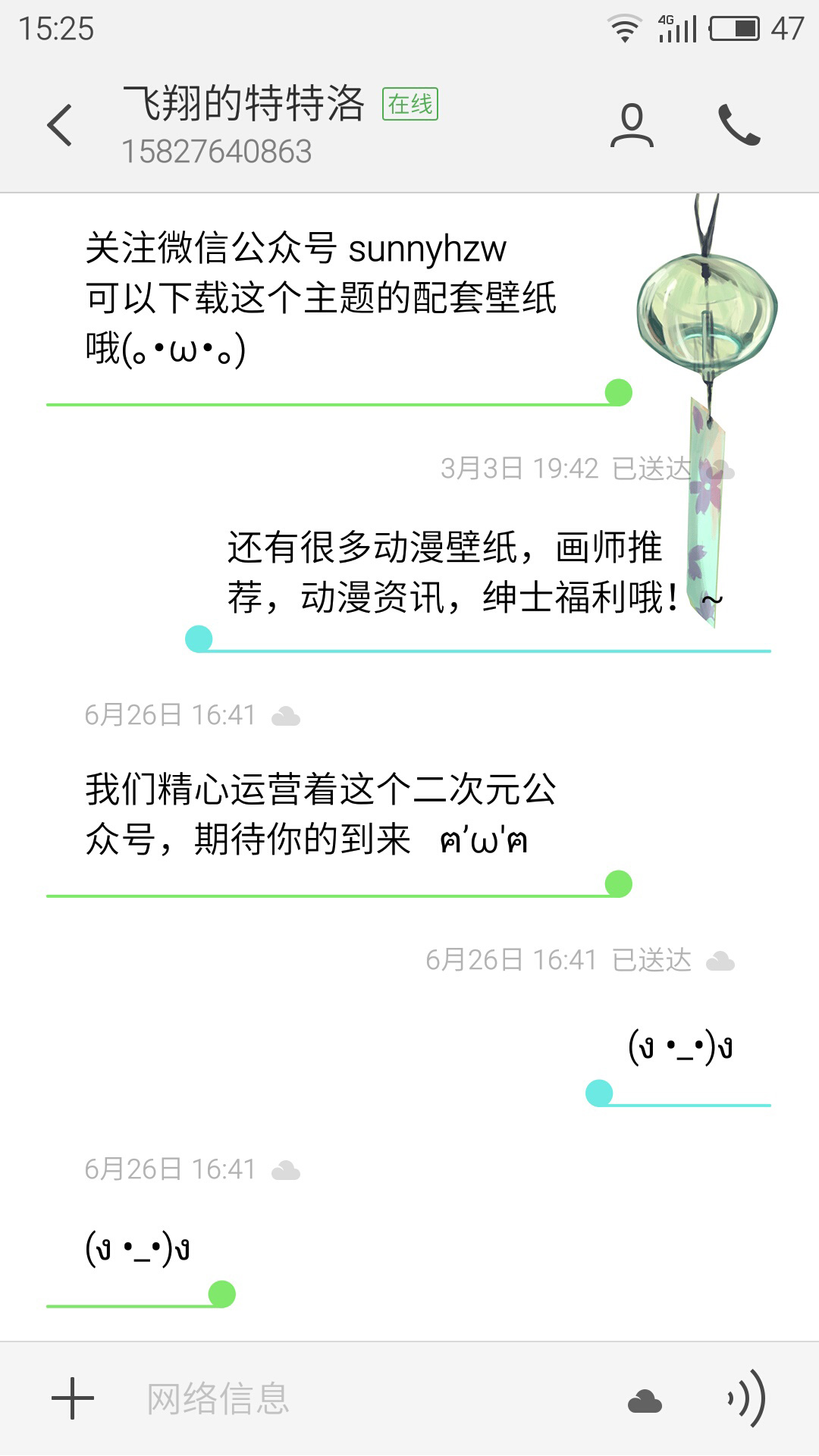The height and width of the screenshot is (1456, 819).
Task: Open the contact profile icon
Action: [632, 125]
